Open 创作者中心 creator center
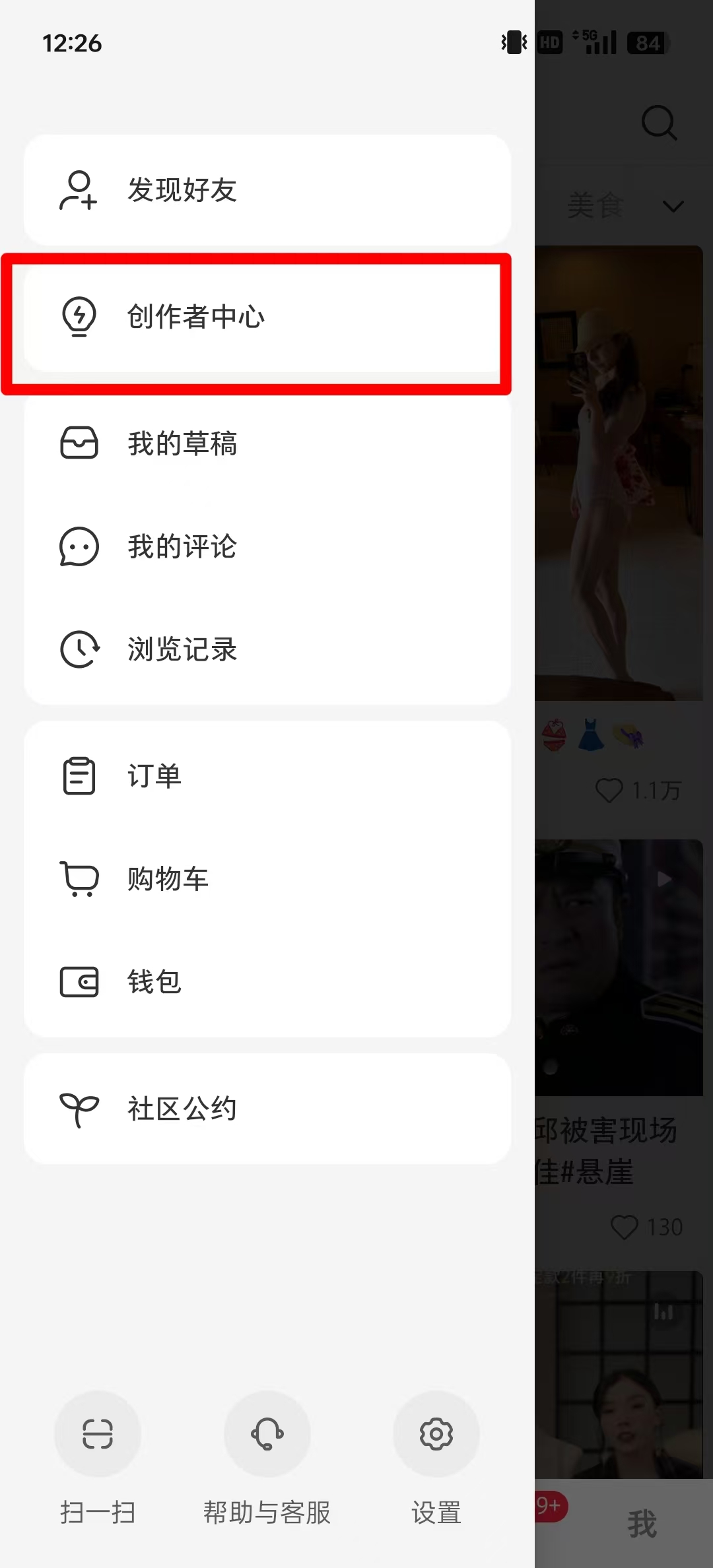Screen dimensions: 713x1568 (267, 317)
